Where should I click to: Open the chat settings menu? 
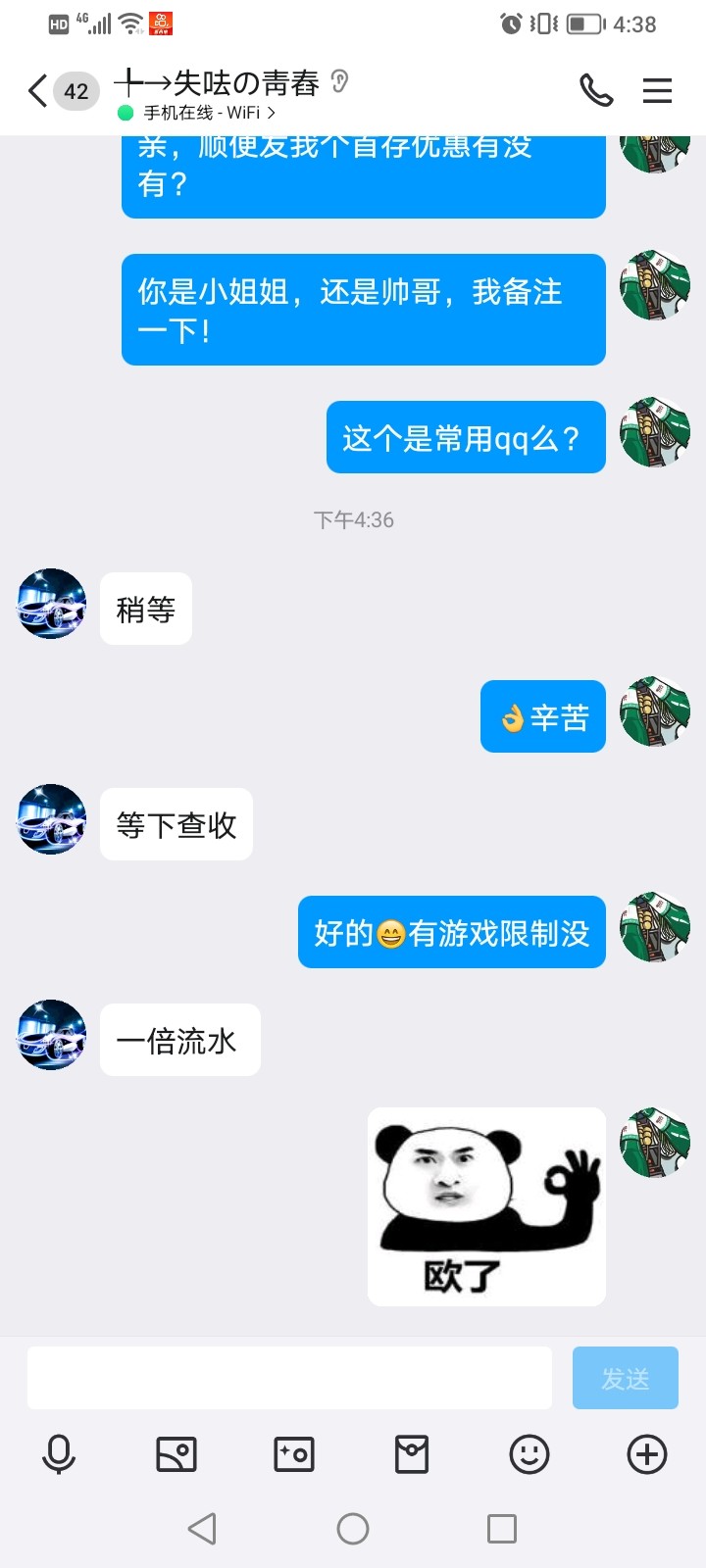click(657, 91)
